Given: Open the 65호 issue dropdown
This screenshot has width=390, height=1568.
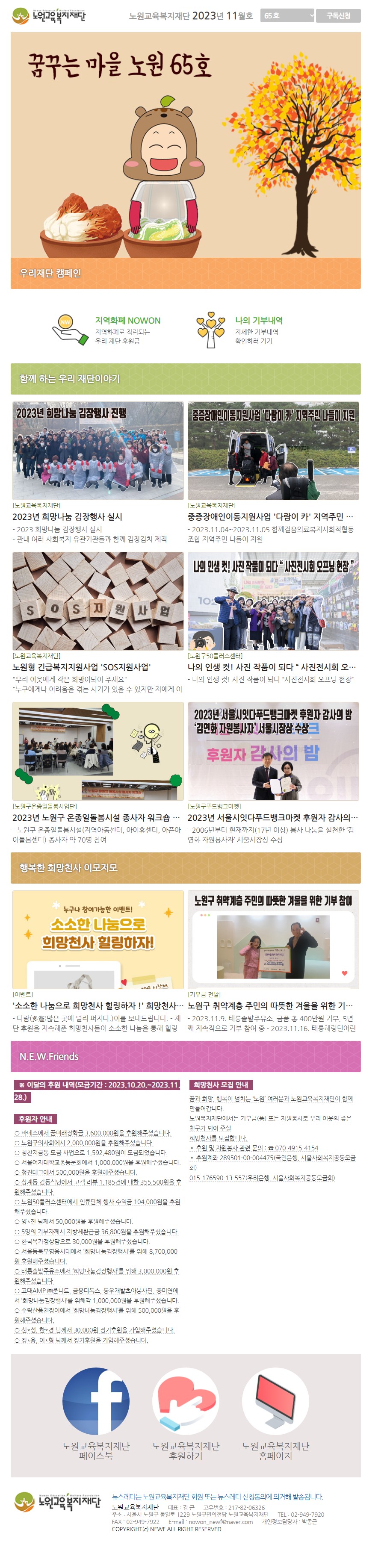Looking at the screenshot, I should pos(287,16).
